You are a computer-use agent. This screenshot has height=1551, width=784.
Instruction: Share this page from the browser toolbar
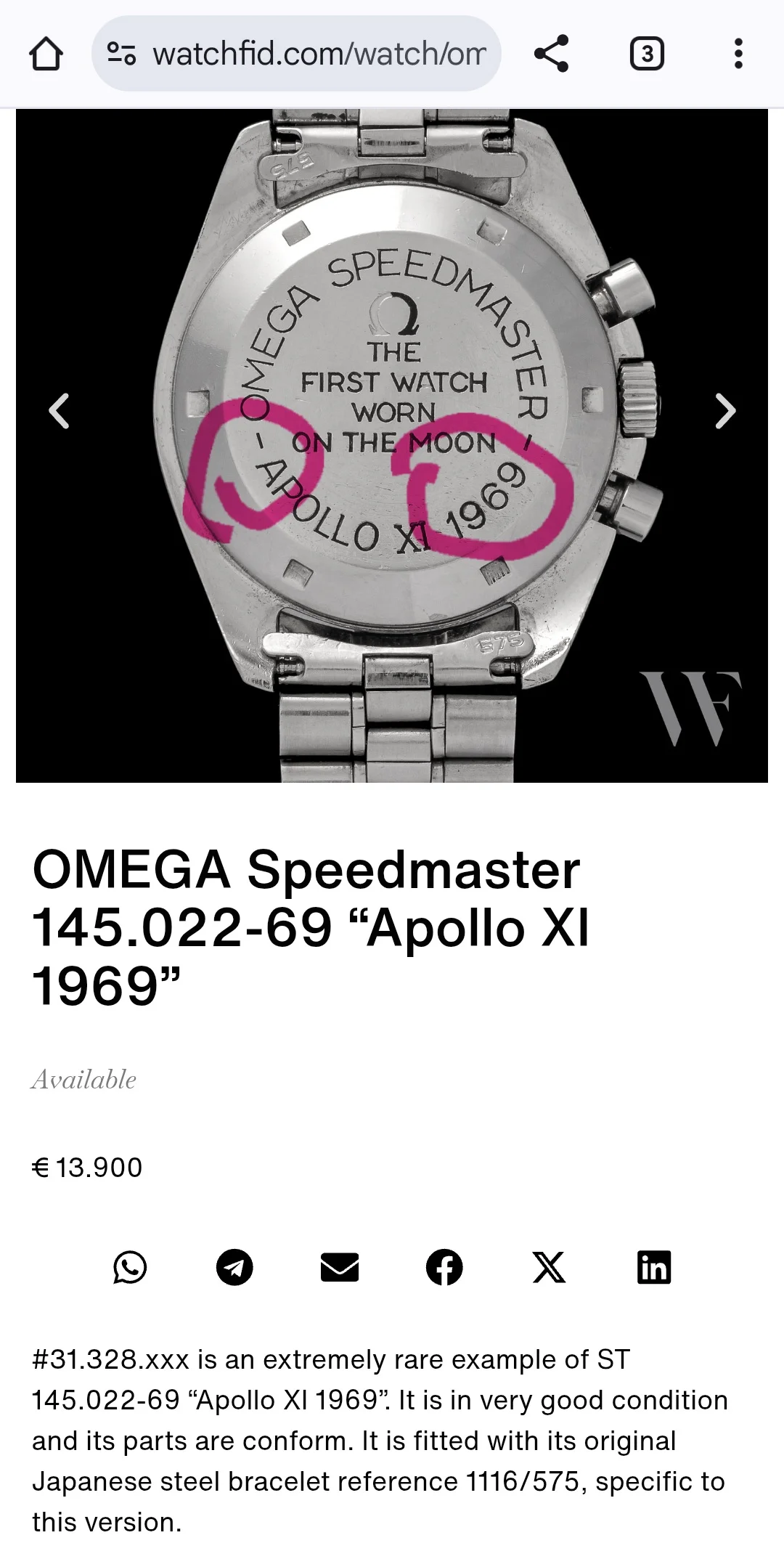551,54
